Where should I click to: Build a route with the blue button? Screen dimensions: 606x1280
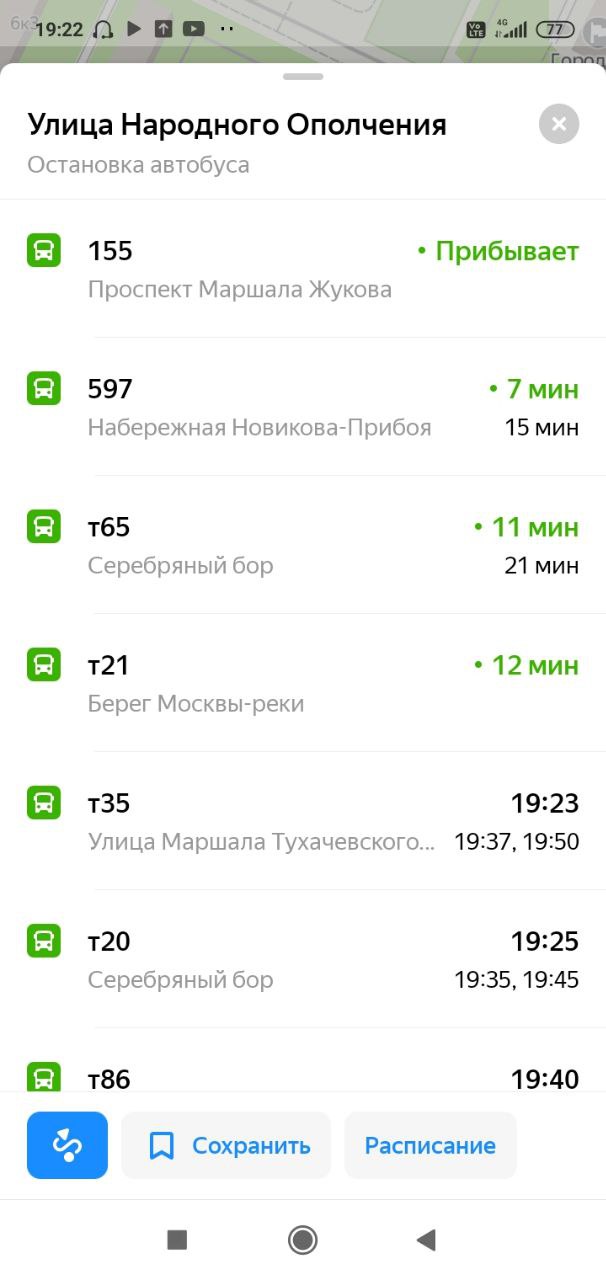pos(67,1145)
